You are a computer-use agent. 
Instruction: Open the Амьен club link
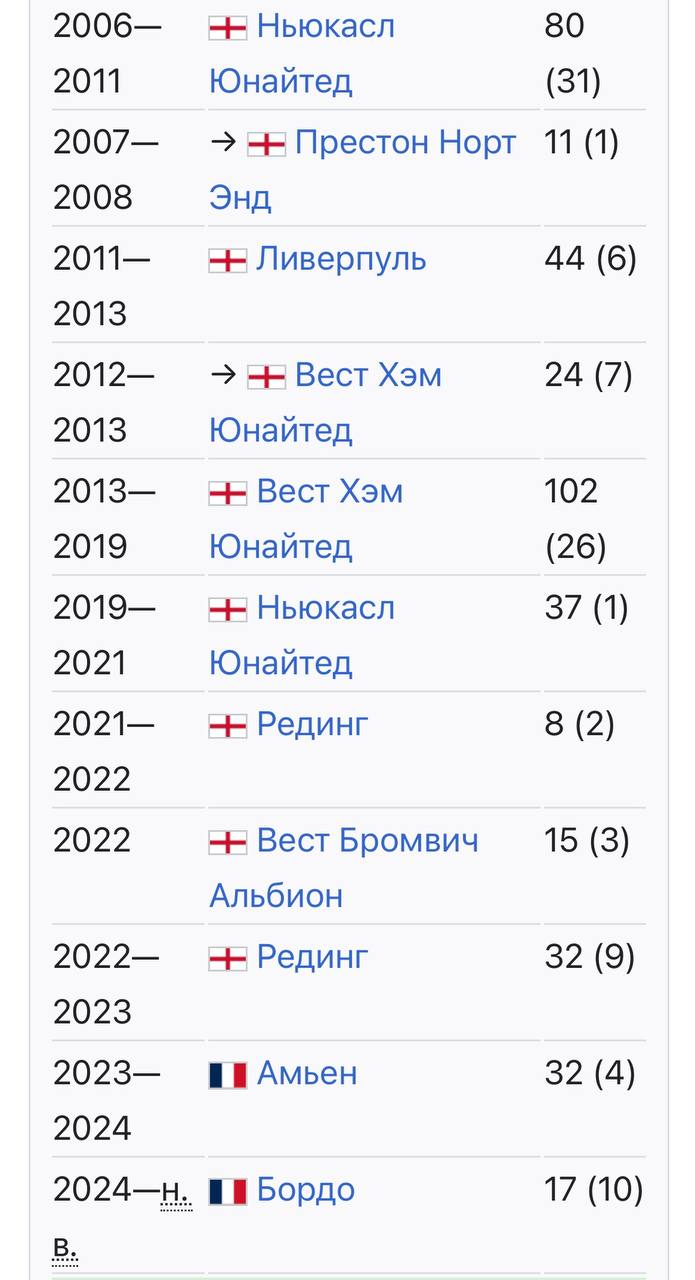[x=307, y=1073]
